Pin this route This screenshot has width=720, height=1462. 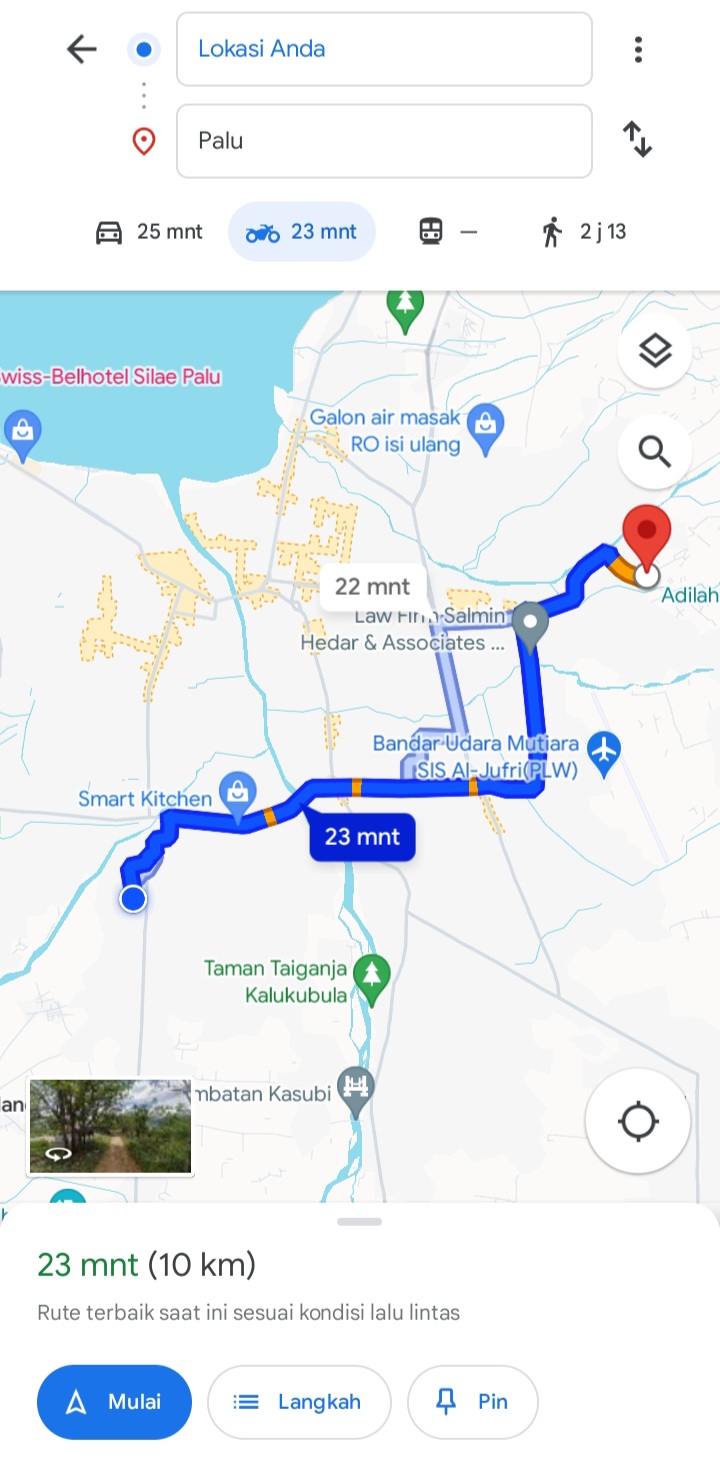473,1402
